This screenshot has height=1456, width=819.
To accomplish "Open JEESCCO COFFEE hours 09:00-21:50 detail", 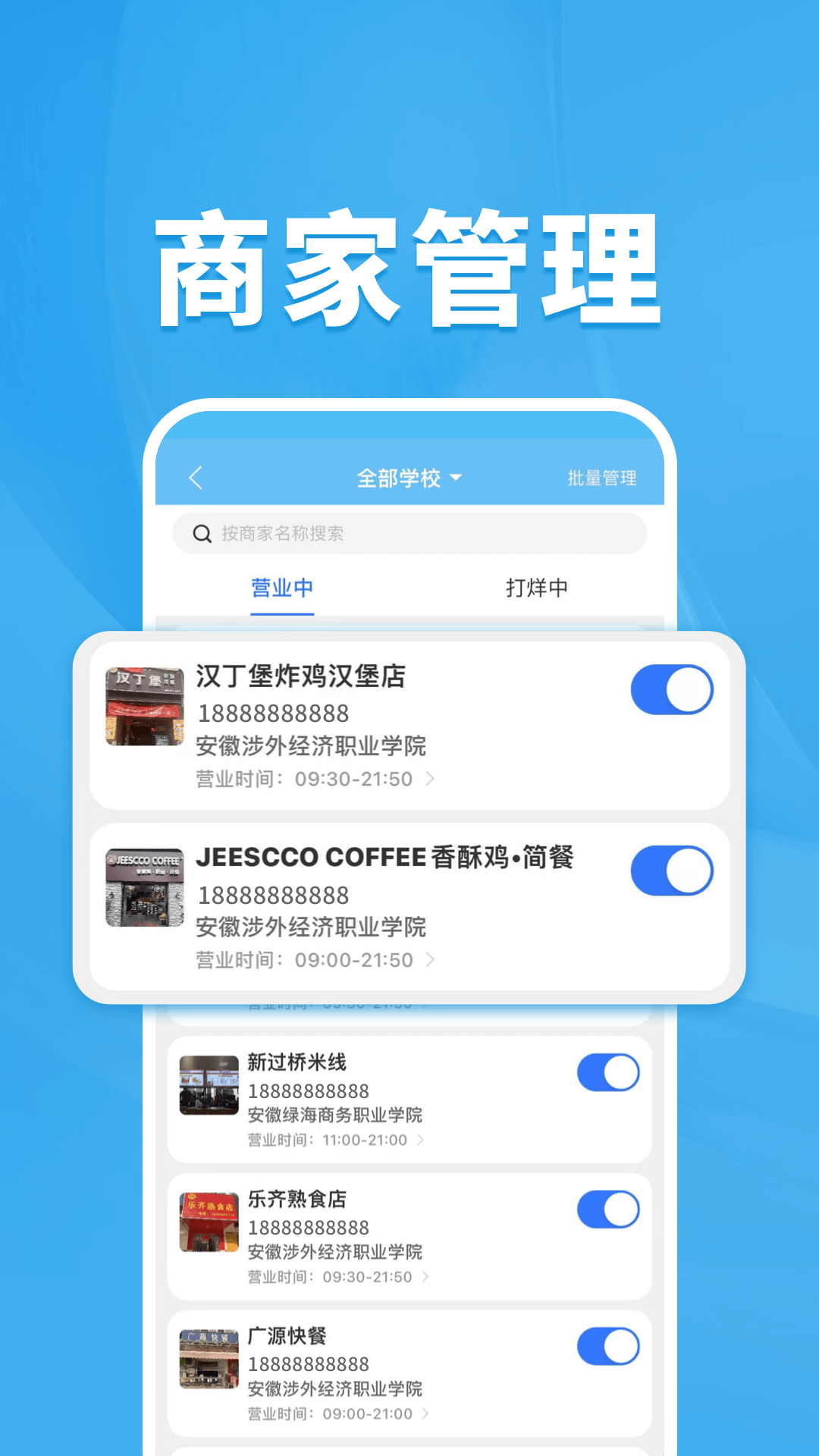I will 429,960.
